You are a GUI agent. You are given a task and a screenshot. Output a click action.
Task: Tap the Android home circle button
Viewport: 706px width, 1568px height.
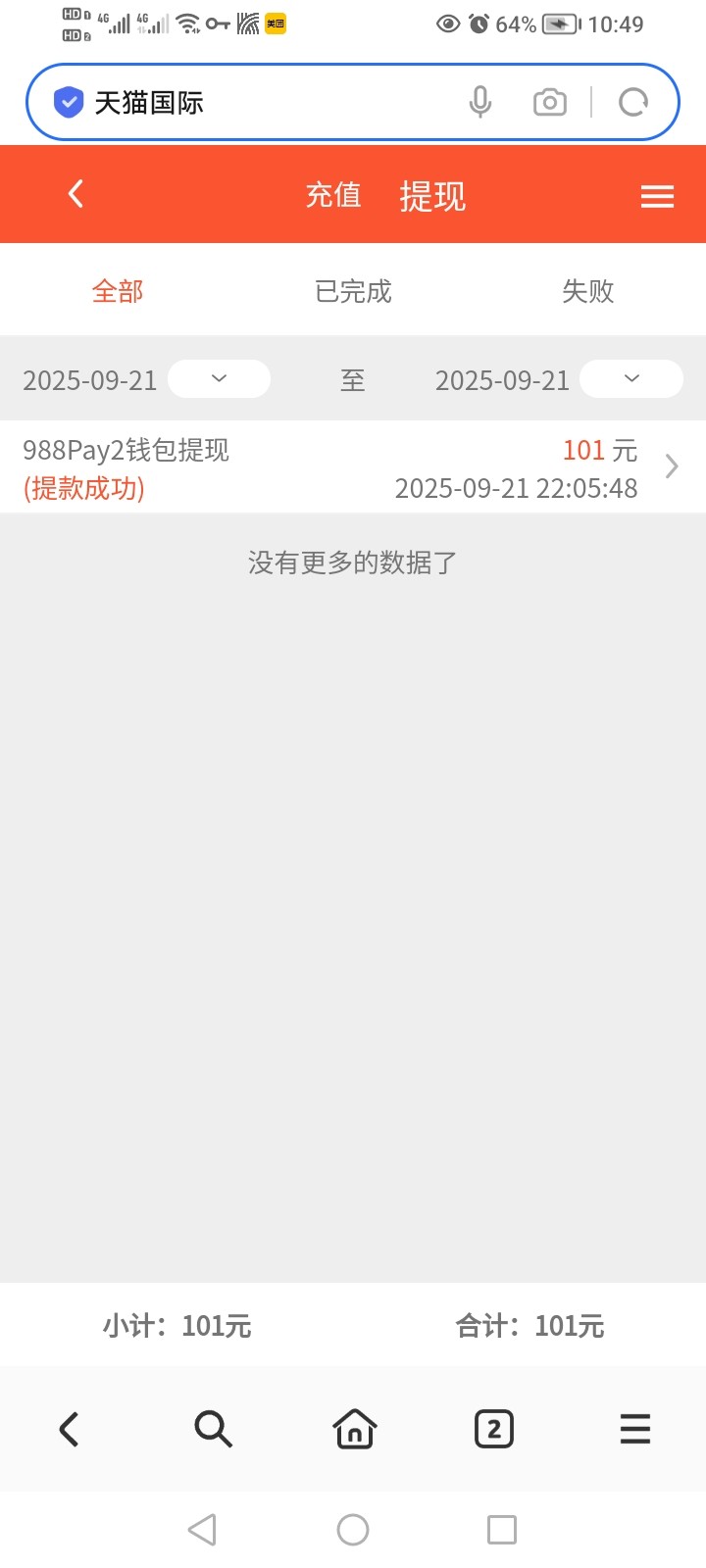pyautogui.click(x=353, y=1528)
